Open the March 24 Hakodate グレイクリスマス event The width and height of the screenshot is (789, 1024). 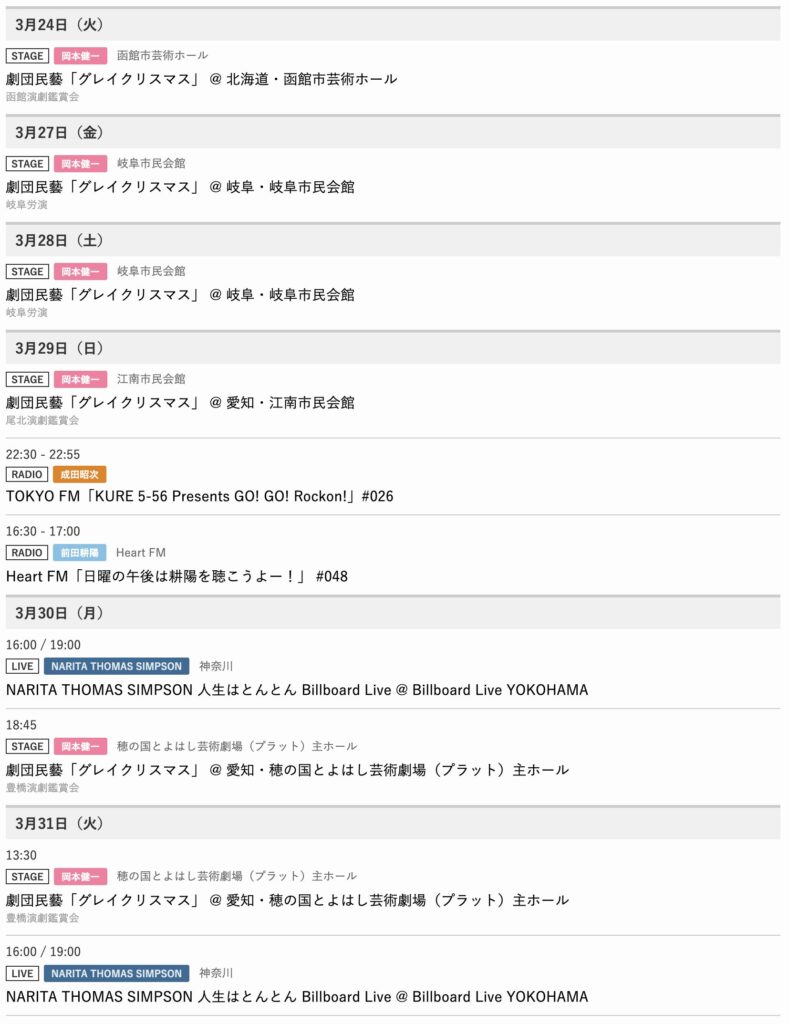[x=201, y=78]
